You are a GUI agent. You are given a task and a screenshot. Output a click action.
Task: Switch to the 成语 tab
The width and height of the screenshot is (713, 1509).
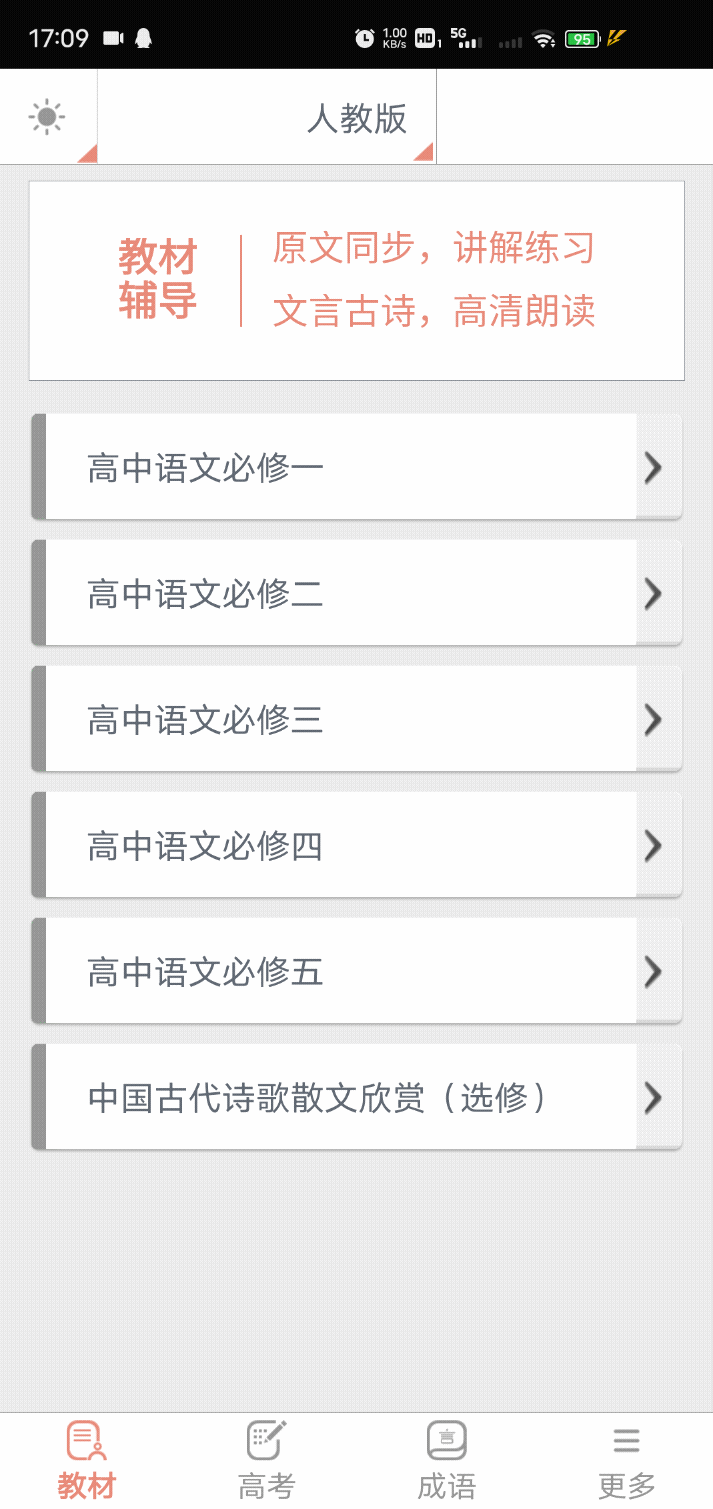(x=446, y=1461)
